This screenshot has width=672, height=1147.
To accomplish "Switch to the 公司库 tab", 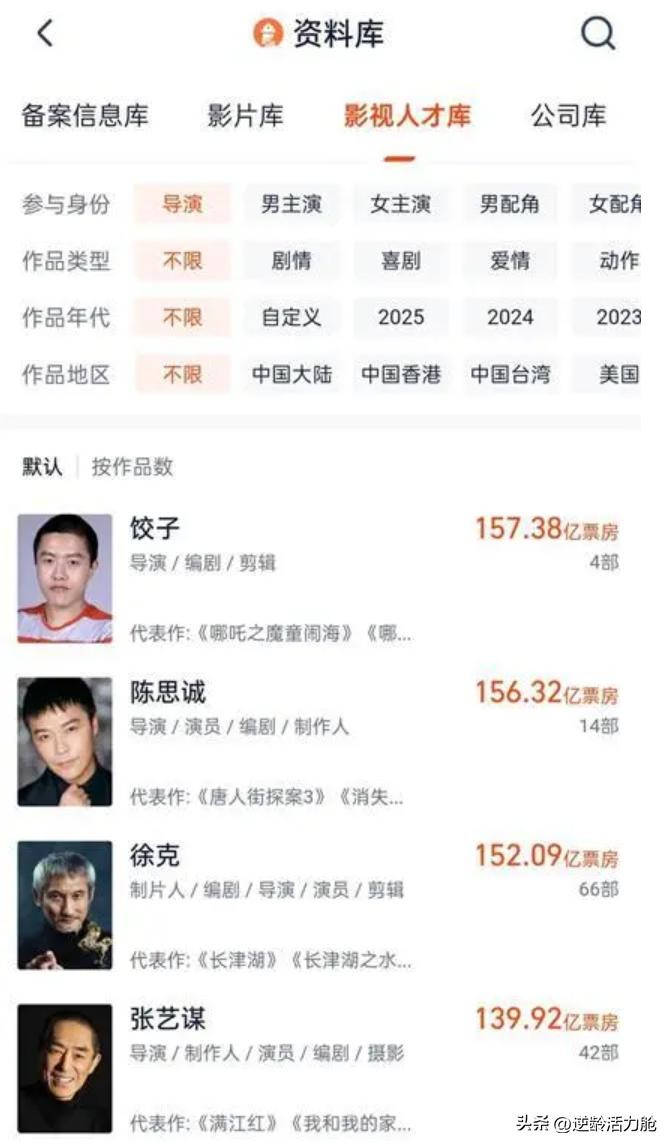I will click(x=568, y=115).
